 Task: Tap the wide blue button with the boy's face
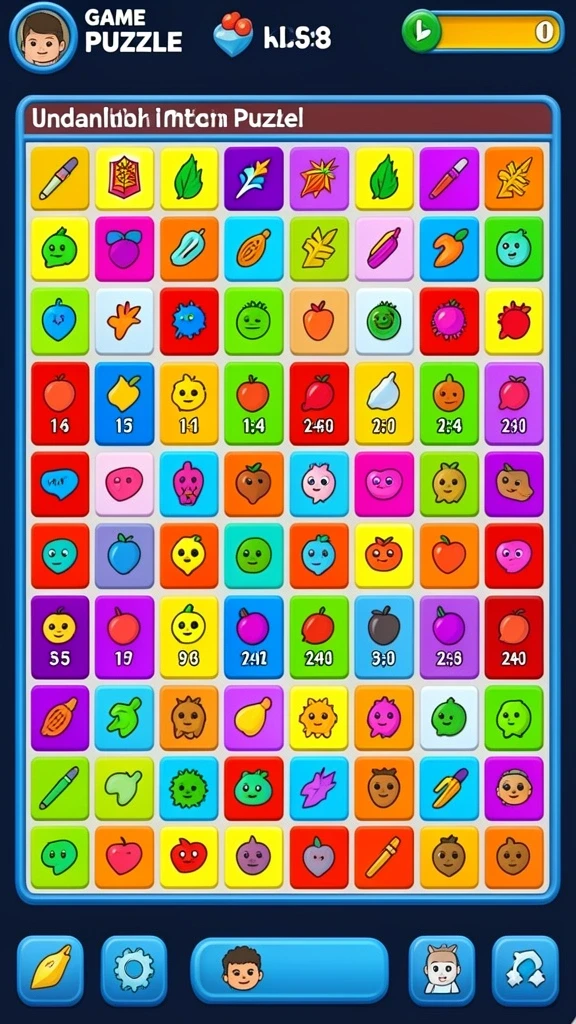coord(289,970)
